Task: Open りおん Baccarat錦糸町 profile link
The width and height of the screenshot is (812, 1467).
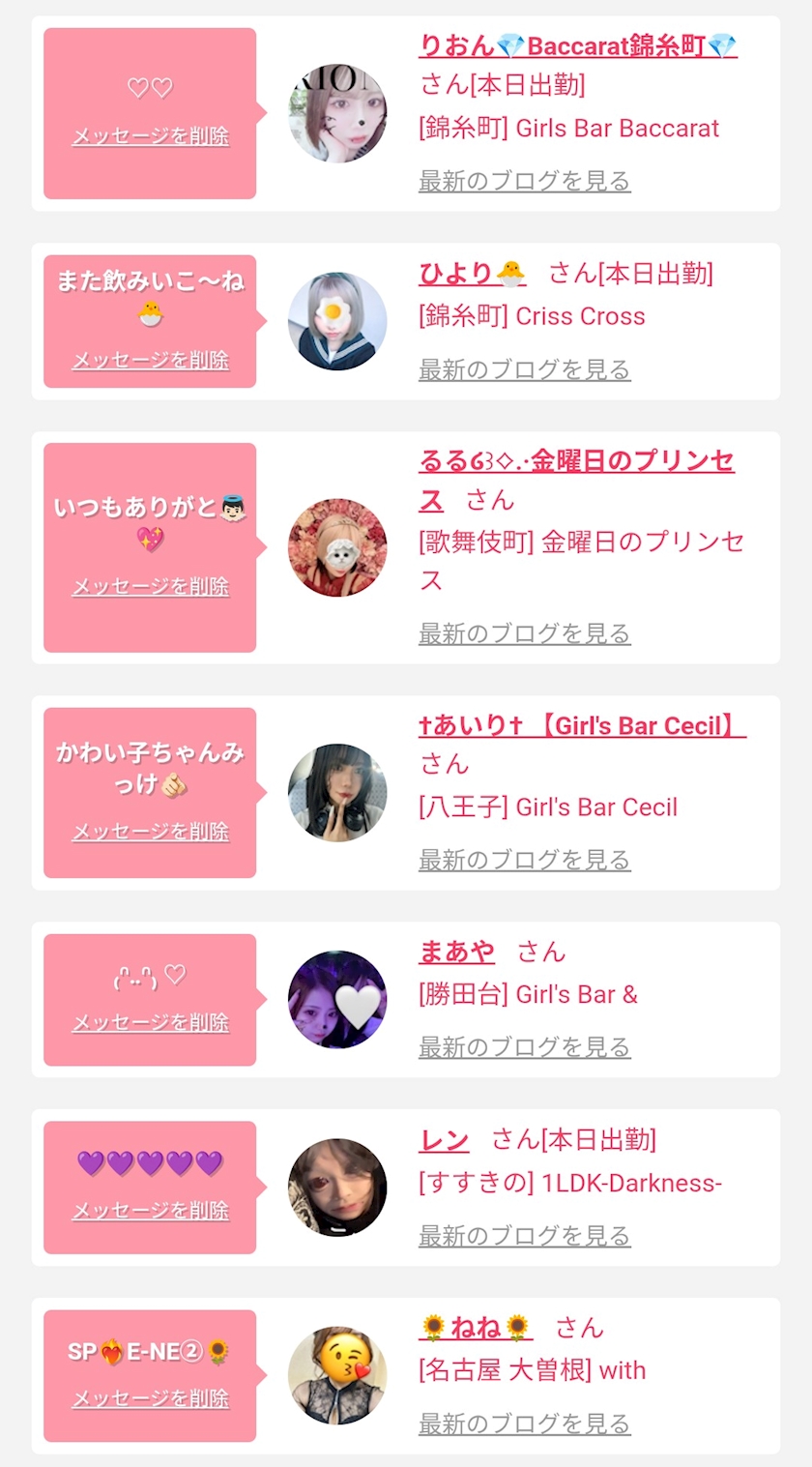Action: 577,45
